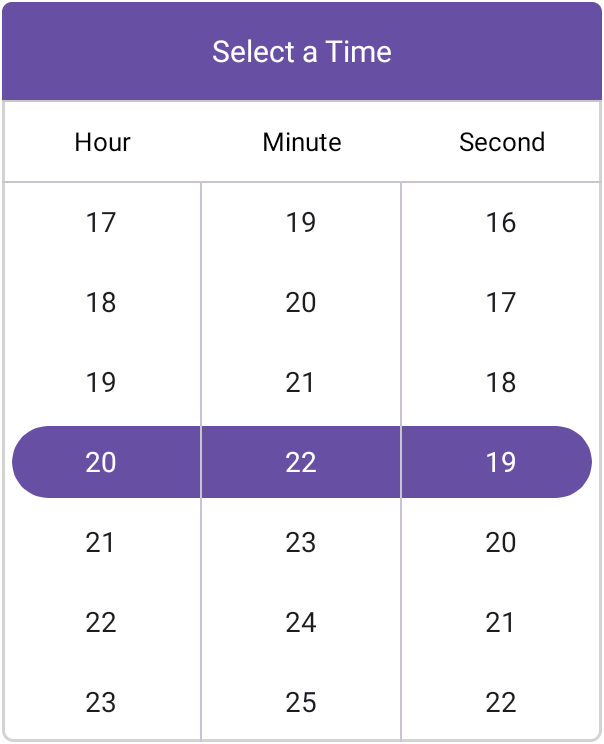Set the second to 21

click(501, 622)
